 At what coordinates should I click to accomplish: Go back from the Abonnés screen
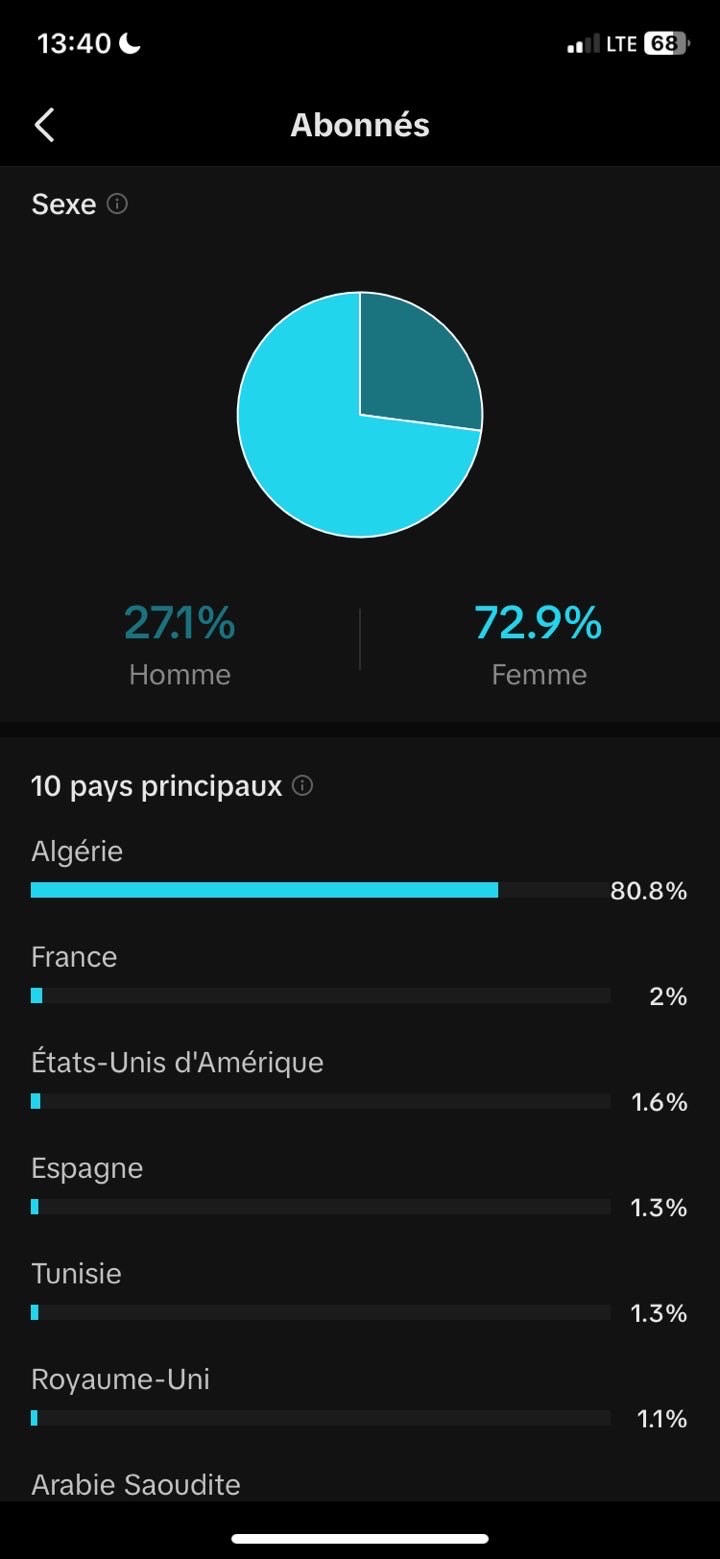pyautogui.click(x=45, y=125)
